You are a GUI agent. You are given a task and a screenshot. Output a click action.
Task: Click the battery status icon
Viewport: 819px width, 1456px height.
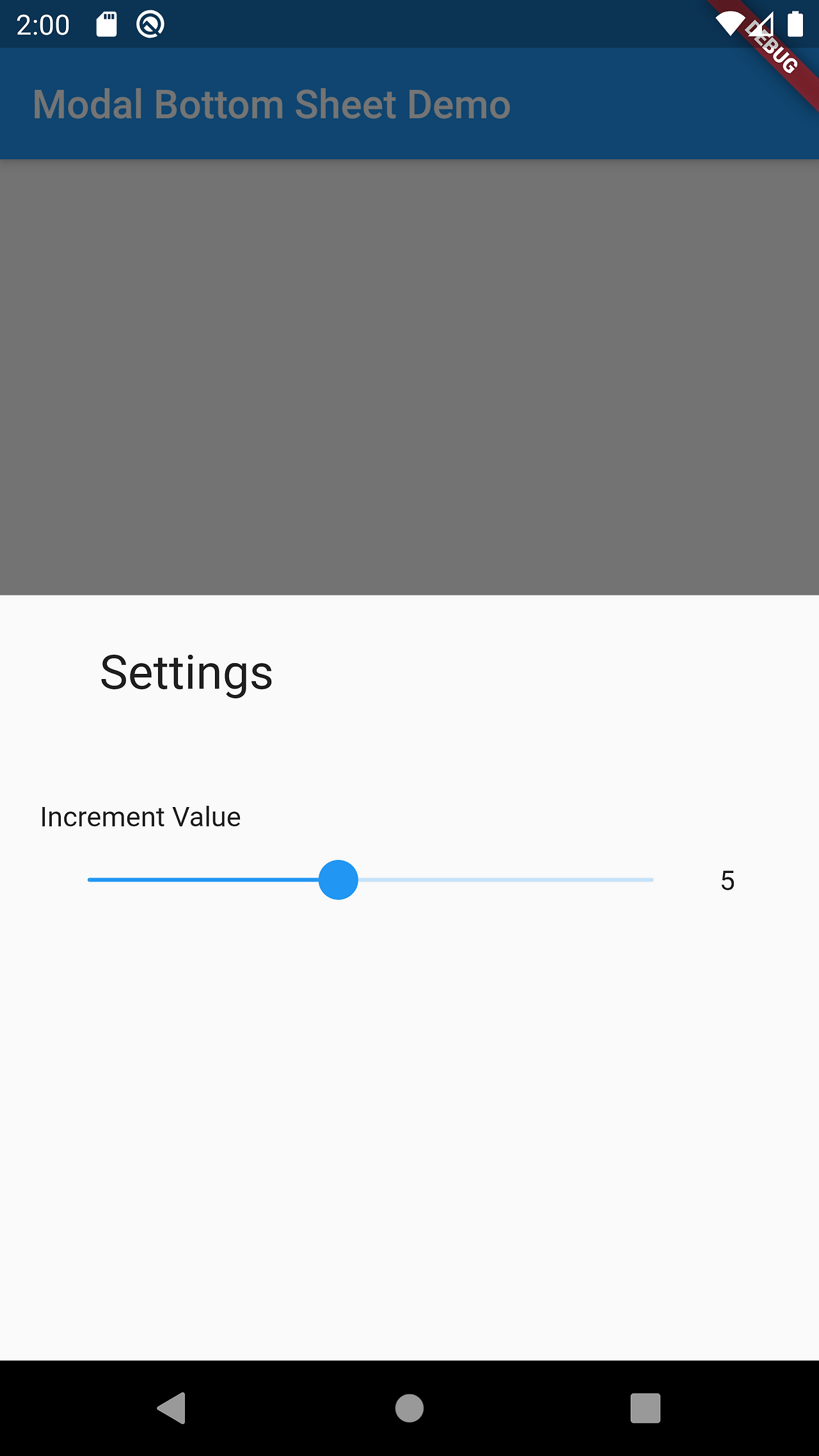click(795, 24)
